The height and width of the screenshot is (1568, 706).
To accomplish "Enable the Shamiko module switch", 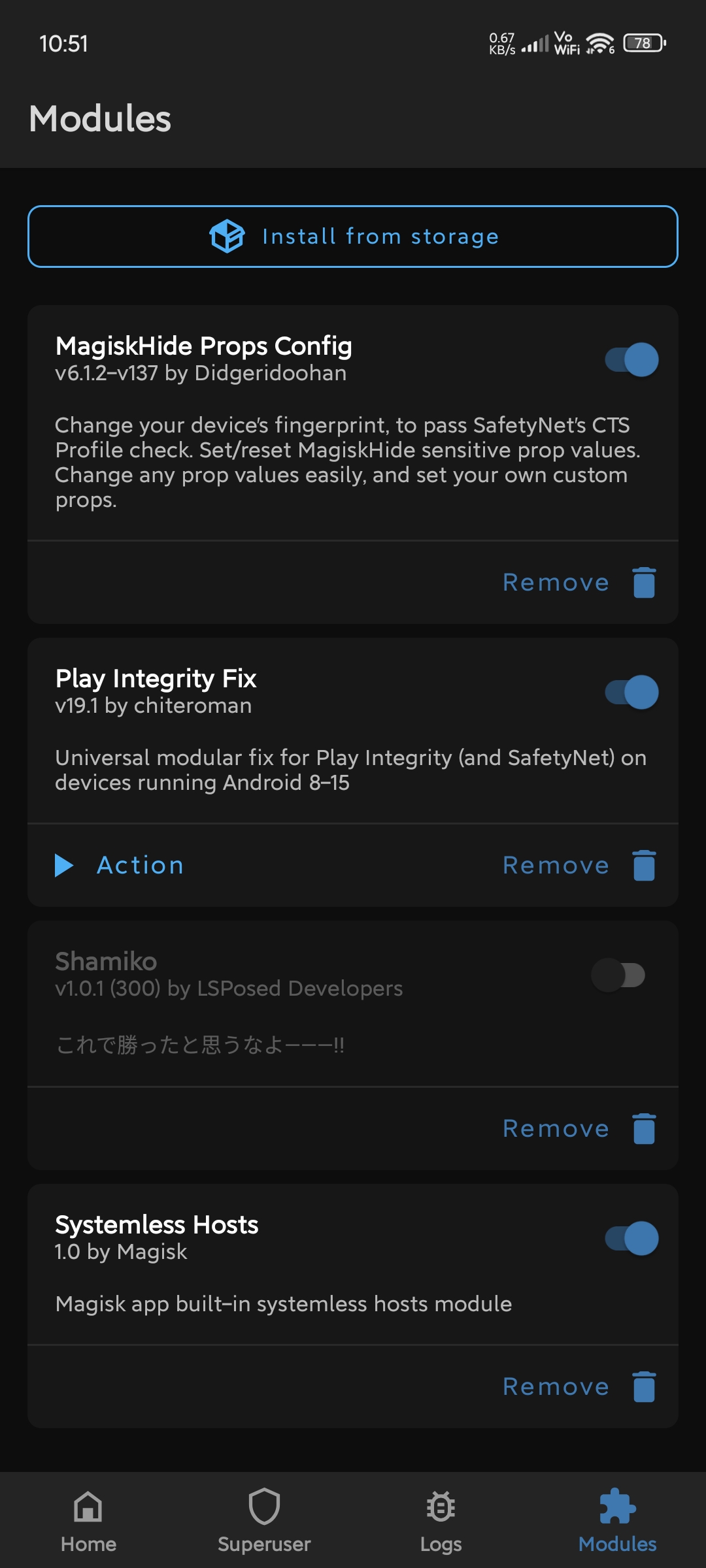I will (618, 975).
